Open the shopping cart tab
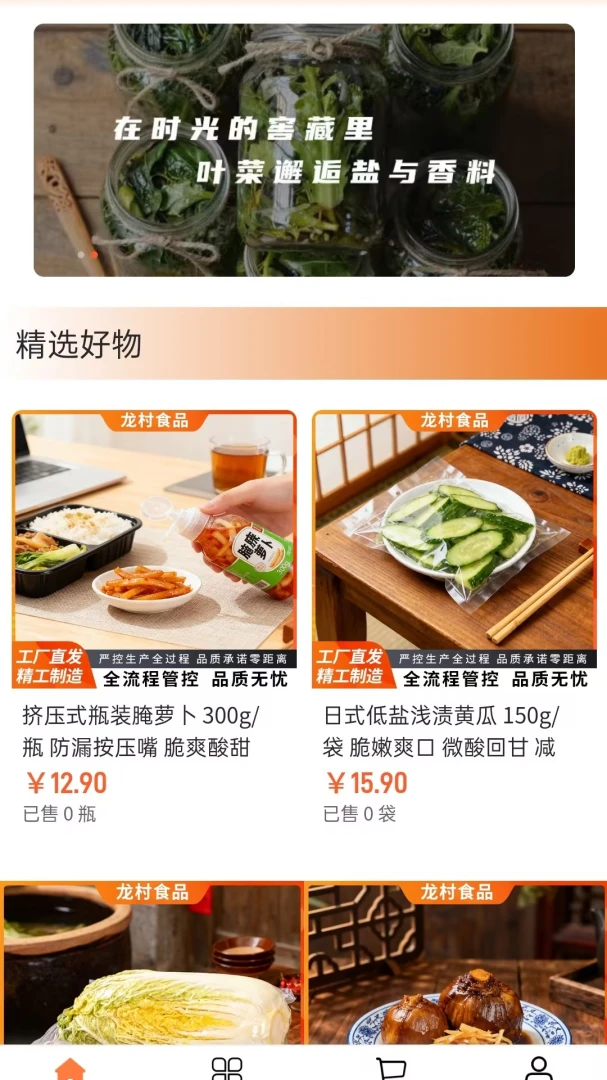The width and height of the screenshot is (607, 1080). 391,1068
